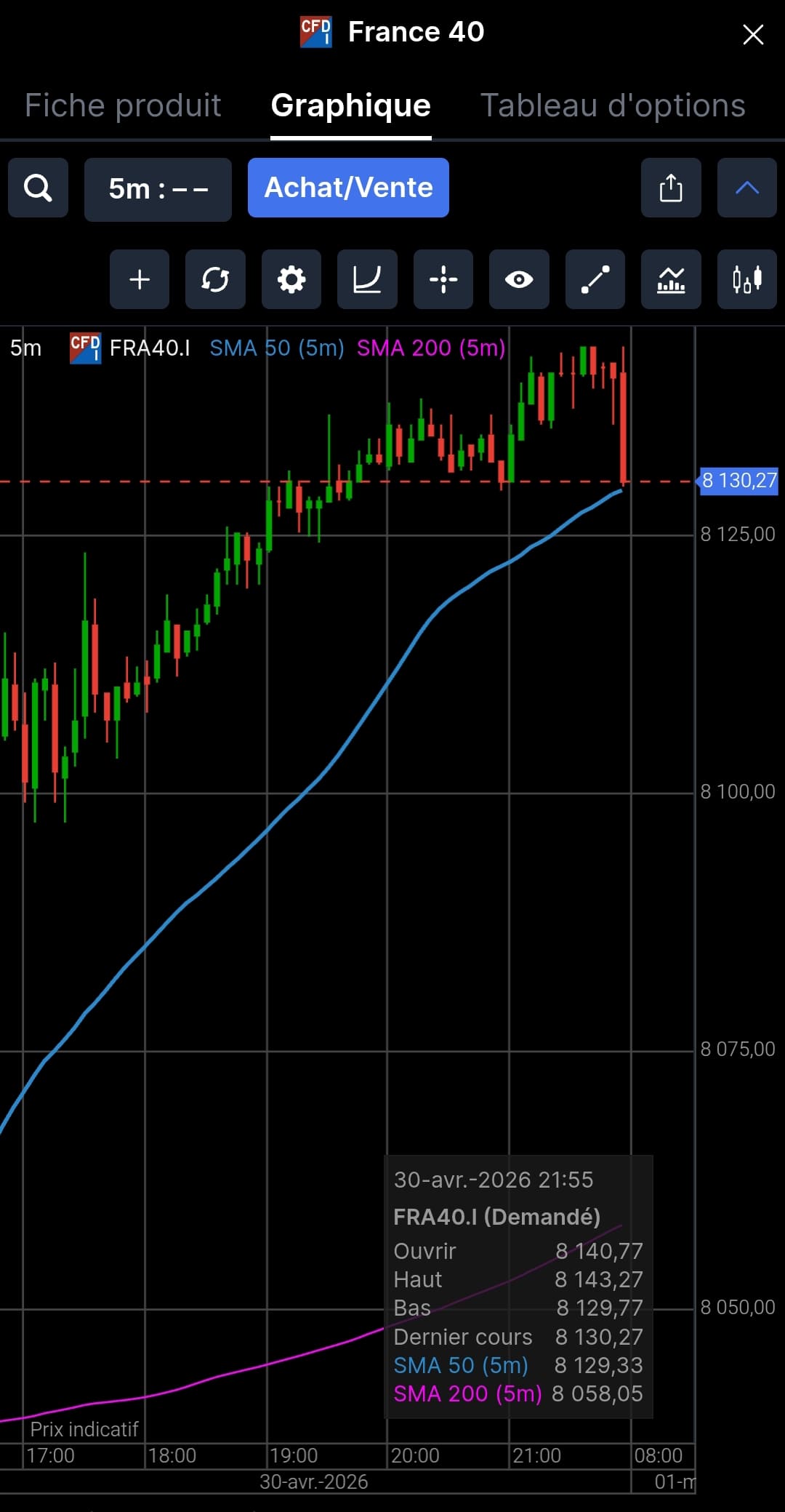785x1512 pixels.
Task: Tap the Achat/Vente button
Action: 348,188
